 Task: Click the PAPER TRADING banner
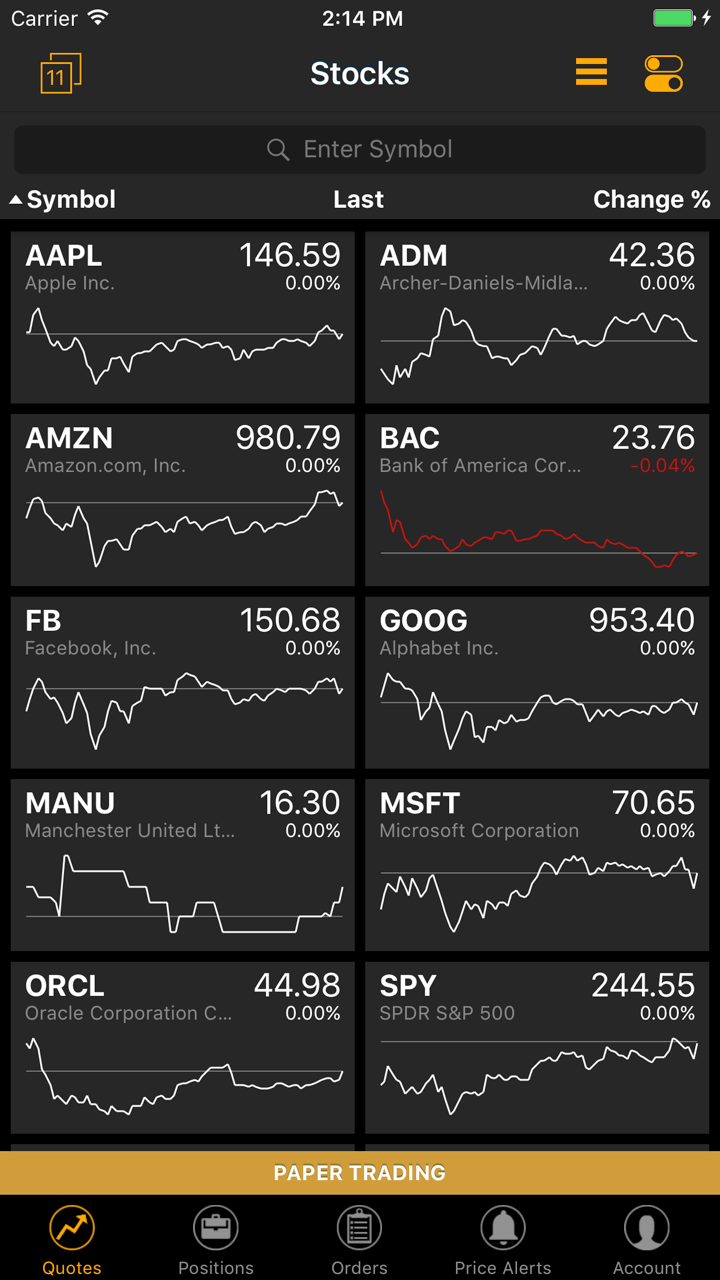pyautogui.click(x=360, y=1172)
